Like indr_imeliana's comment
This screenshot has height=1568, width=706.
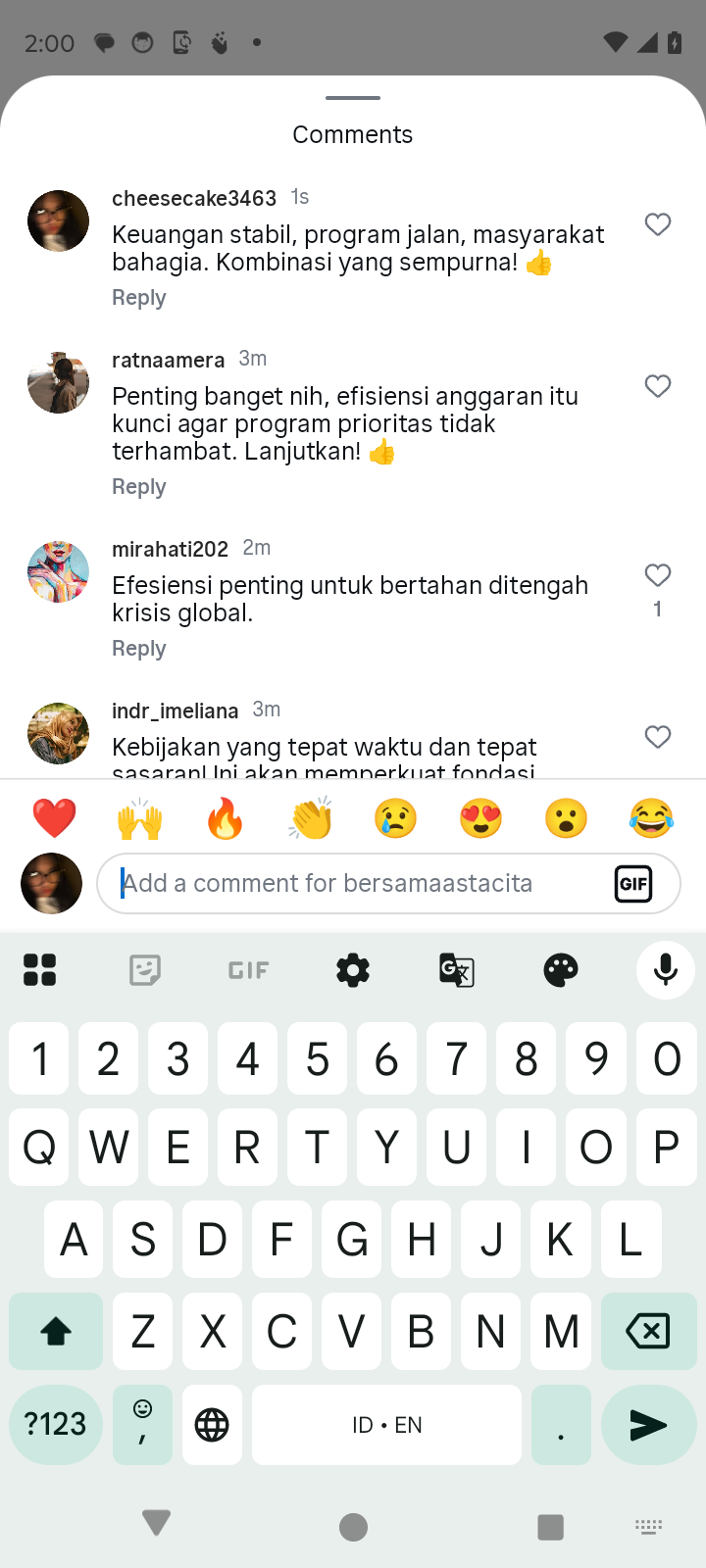(658, 737)
